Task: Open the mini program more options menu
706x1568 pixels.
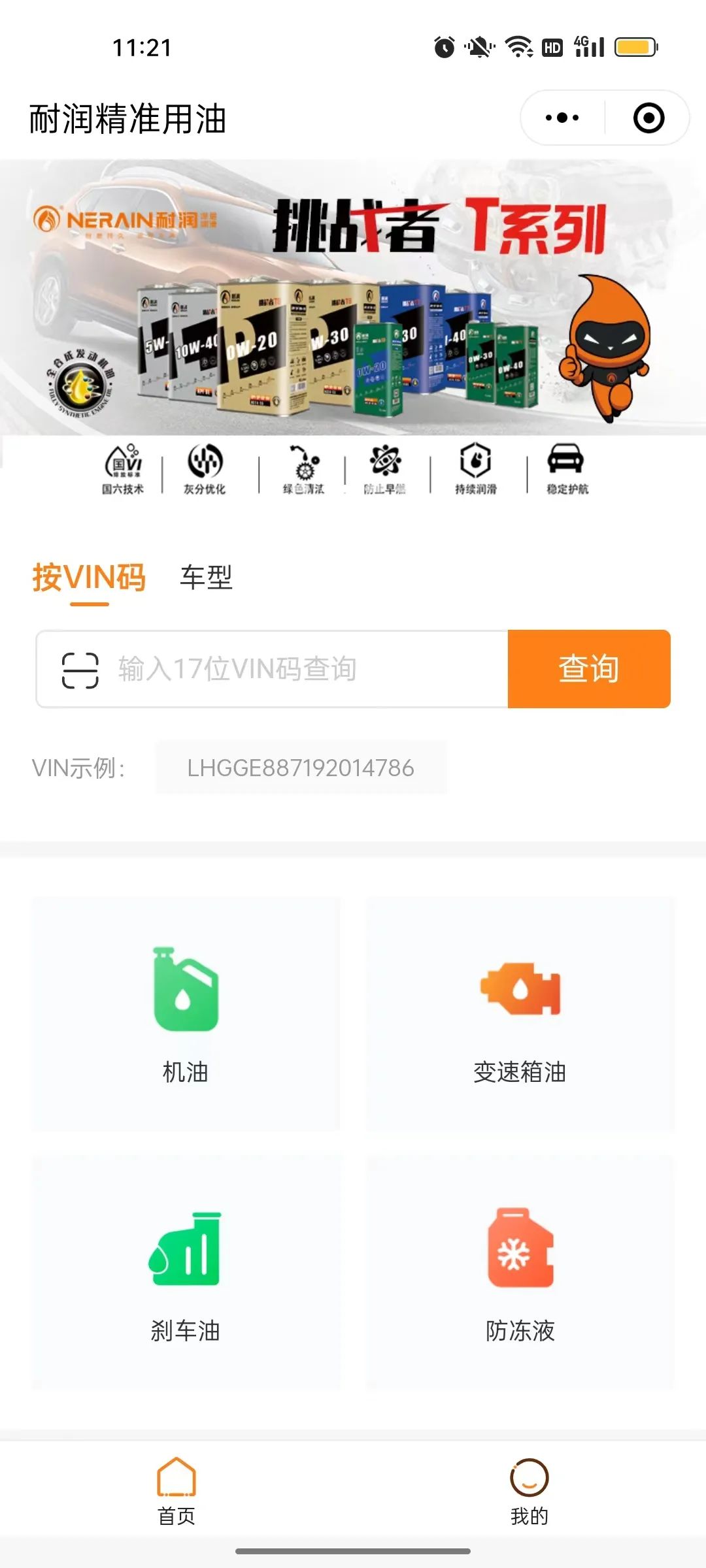Action: click(562, 118)
